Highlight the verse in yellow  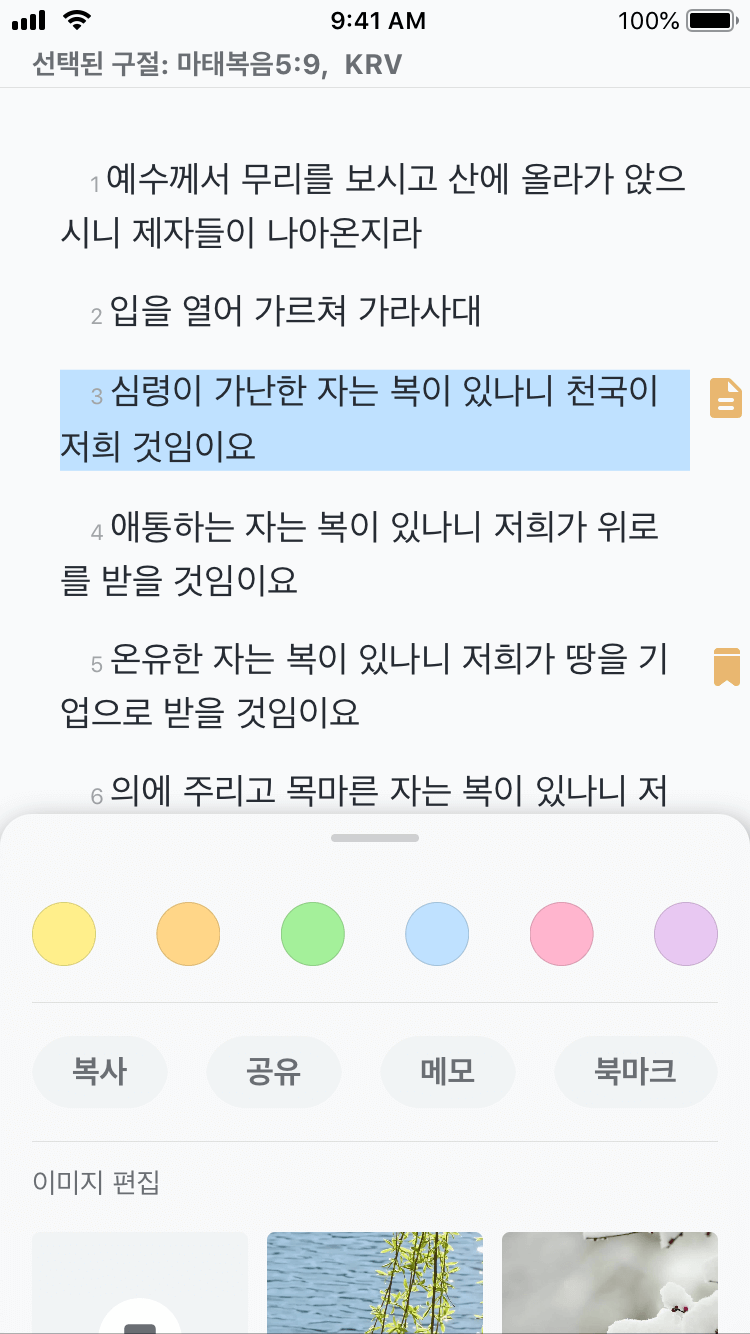64,934
